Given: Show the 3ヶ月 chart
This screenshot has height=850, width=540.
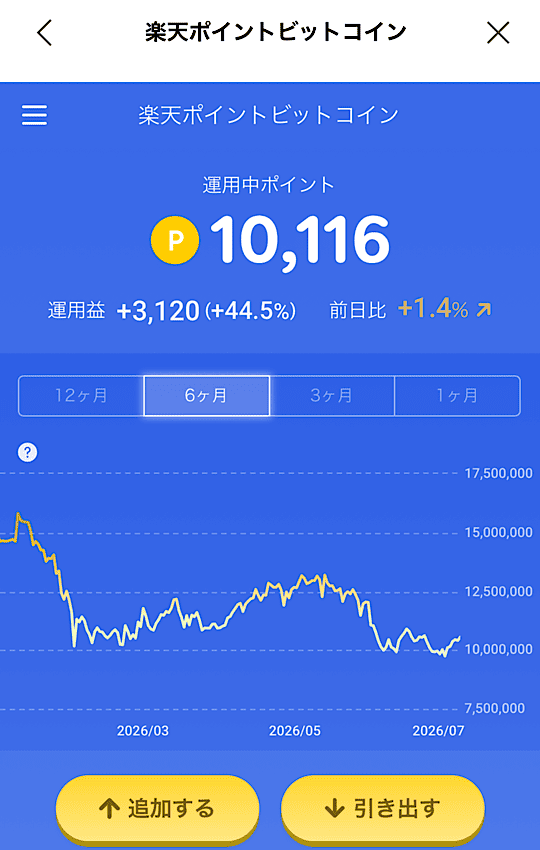Looking at the screenshot, I should click(332, 396).
